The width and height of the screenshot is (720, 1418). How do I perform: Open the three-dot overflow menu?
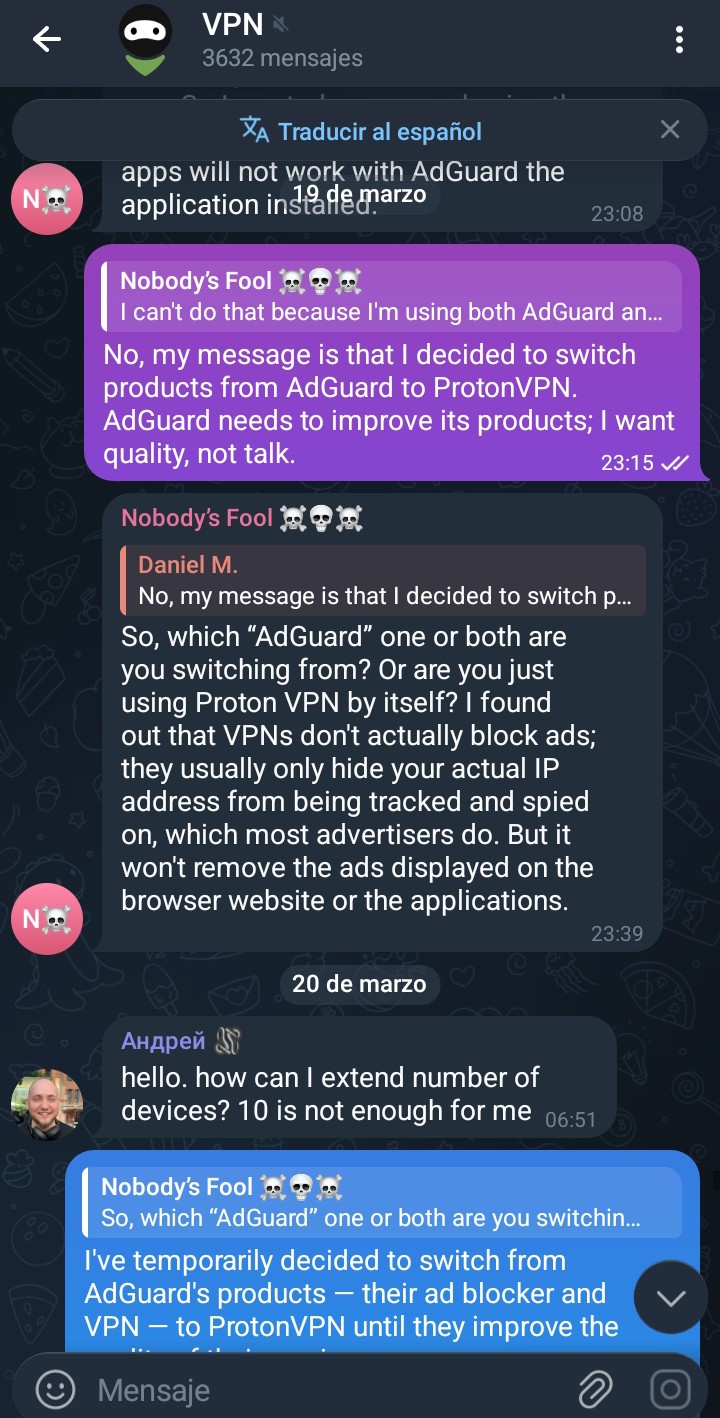(x=679, y=40)
